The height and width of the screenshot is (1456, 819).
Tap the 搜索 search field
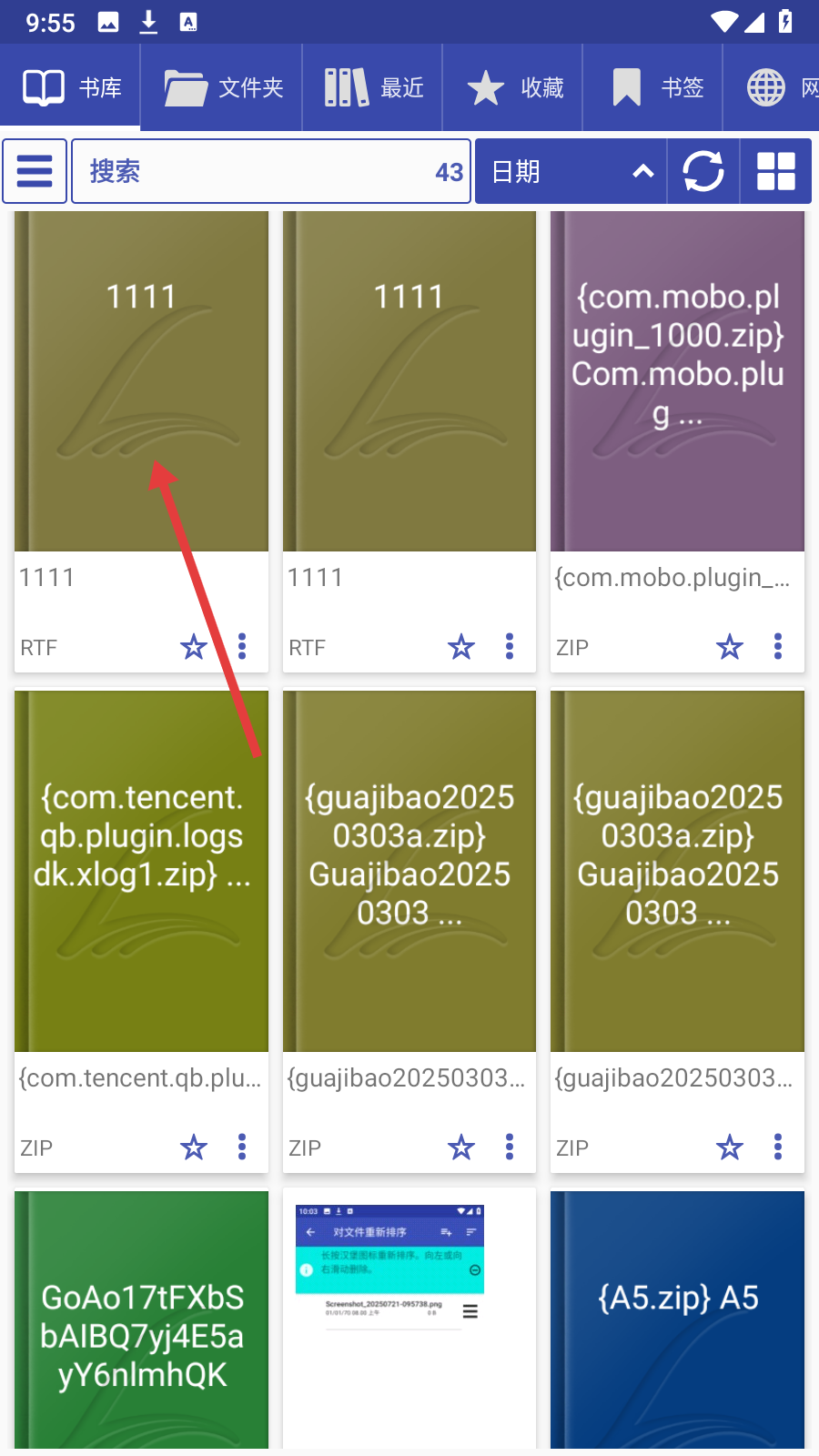(271, 171)
